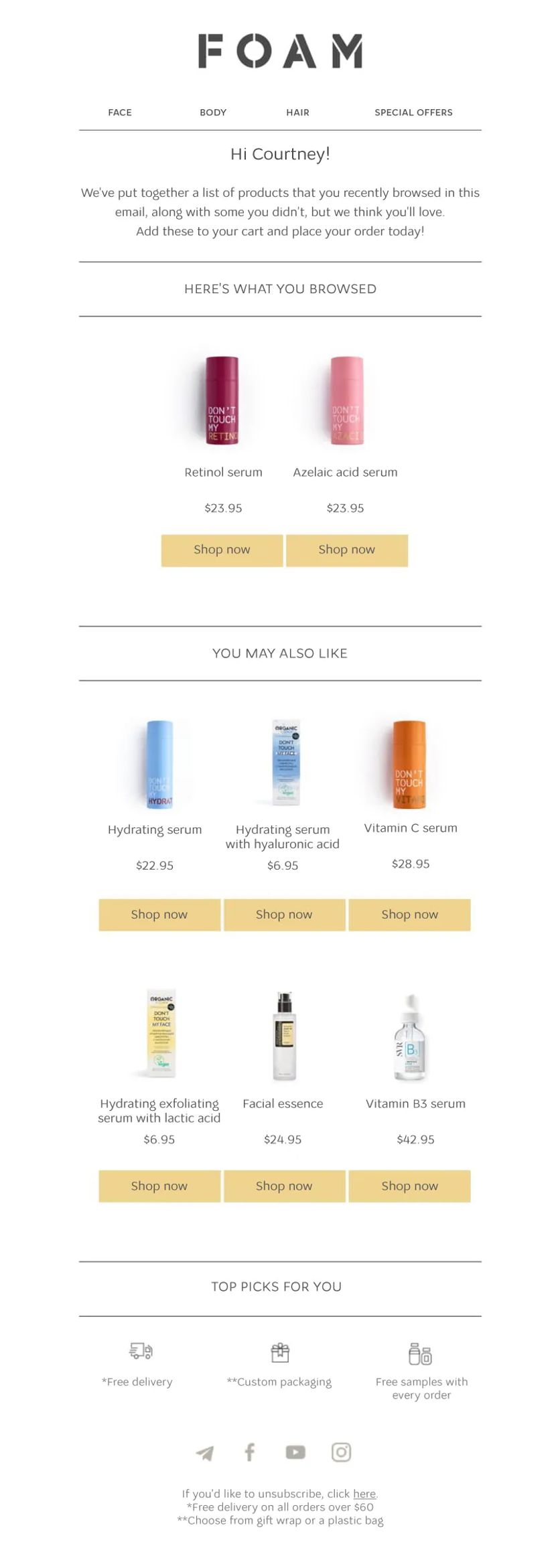Shop now for Facial essence
This screenshot has width=560, height=1568.
(284, 1186)
